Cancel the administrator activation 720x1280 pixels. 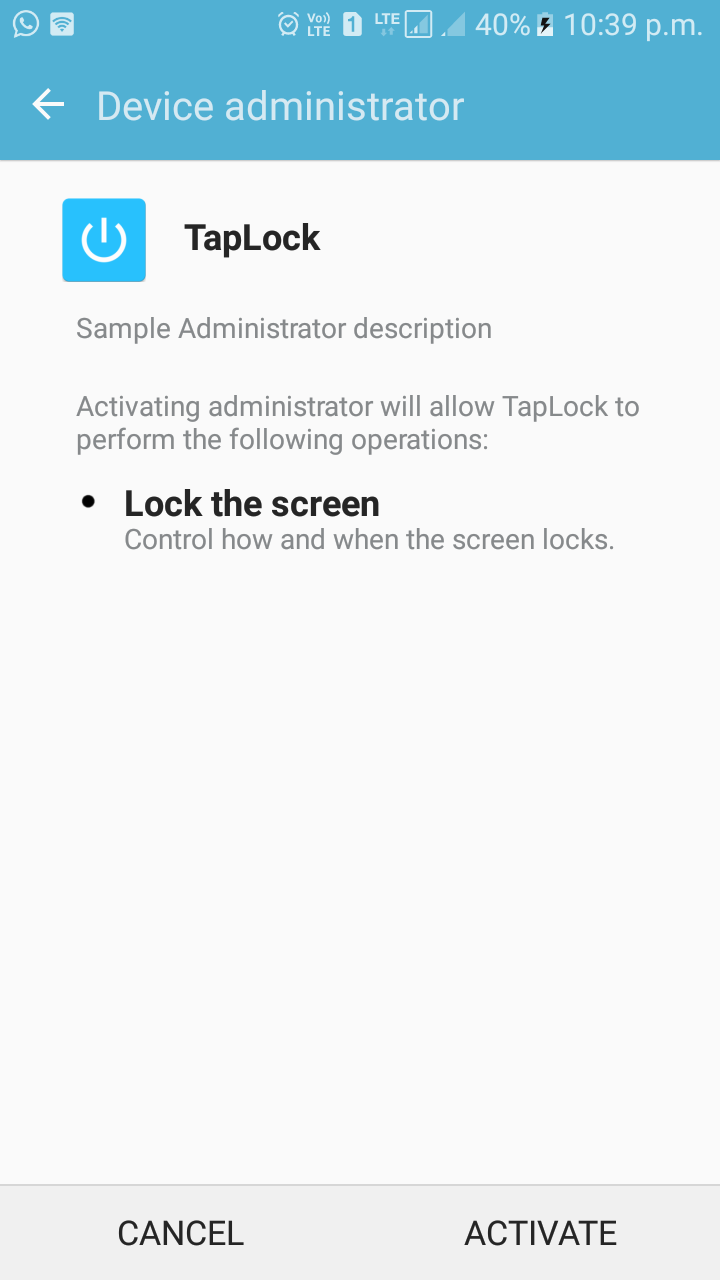[x=179, y=1232]
